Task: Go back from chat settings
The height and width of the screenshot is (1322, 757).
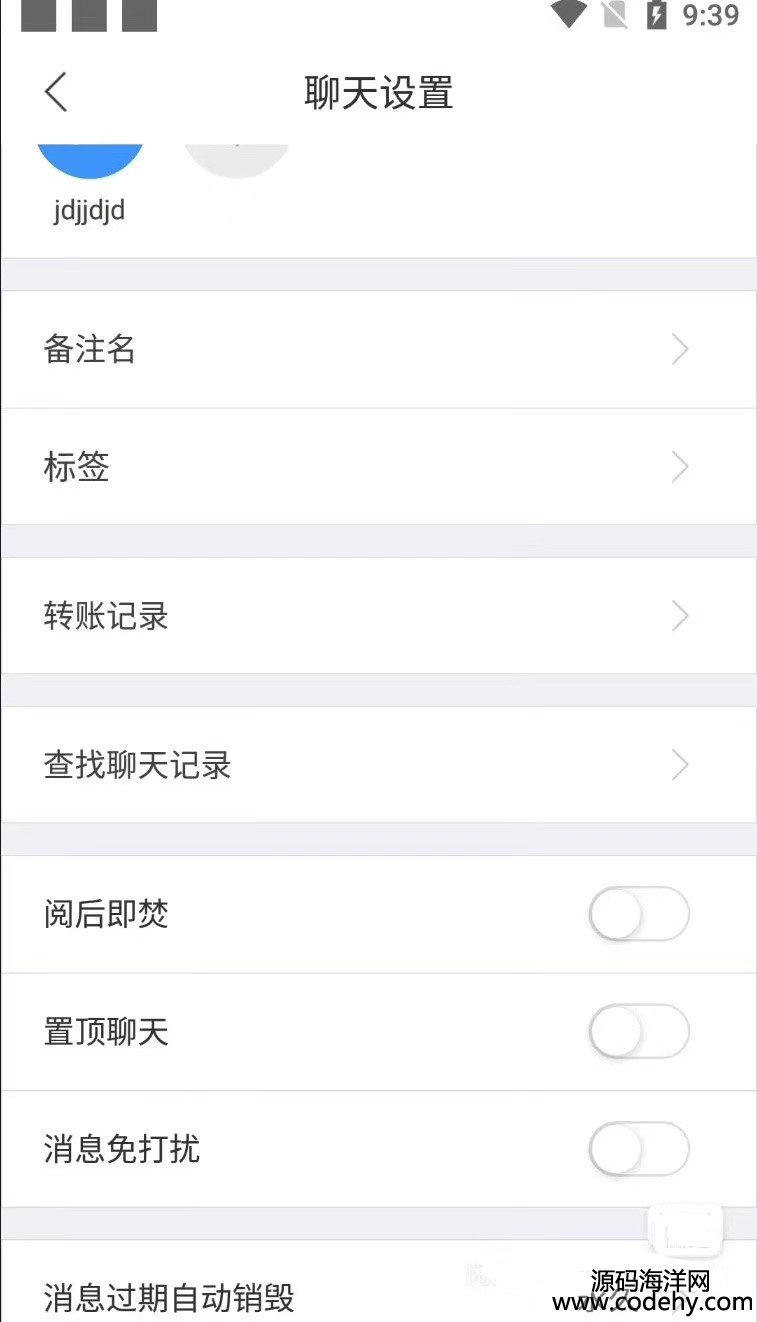Action: [x=56, y=92]
